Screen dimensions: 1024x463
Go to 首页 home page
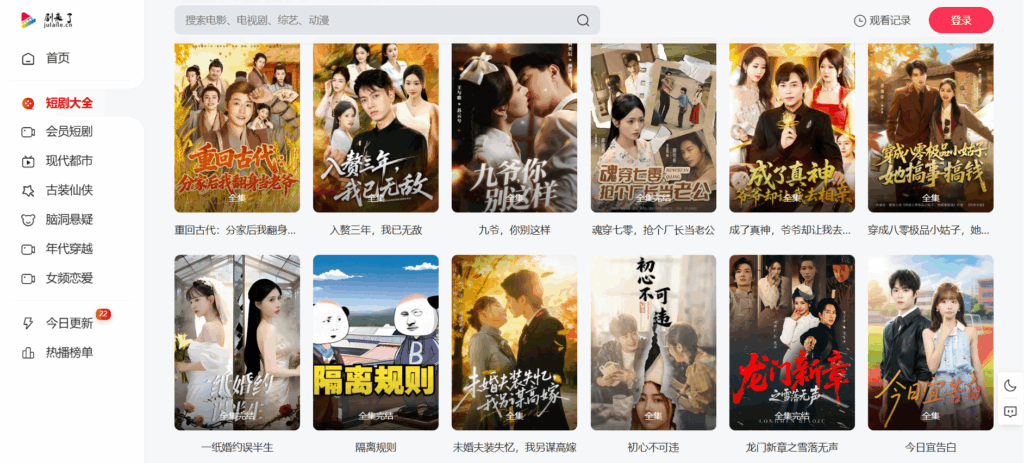point(57,58)
